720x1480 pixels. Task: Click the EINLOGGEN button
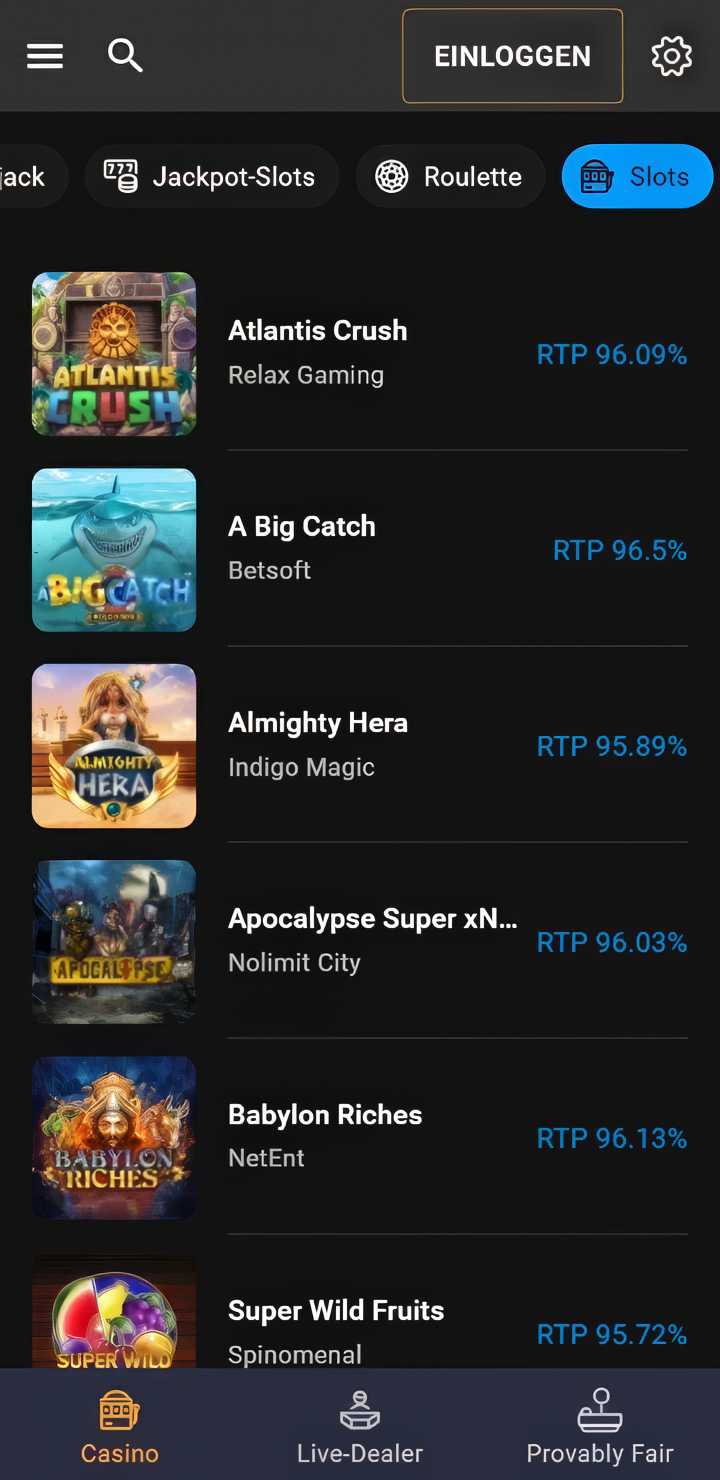click(512, 56)
